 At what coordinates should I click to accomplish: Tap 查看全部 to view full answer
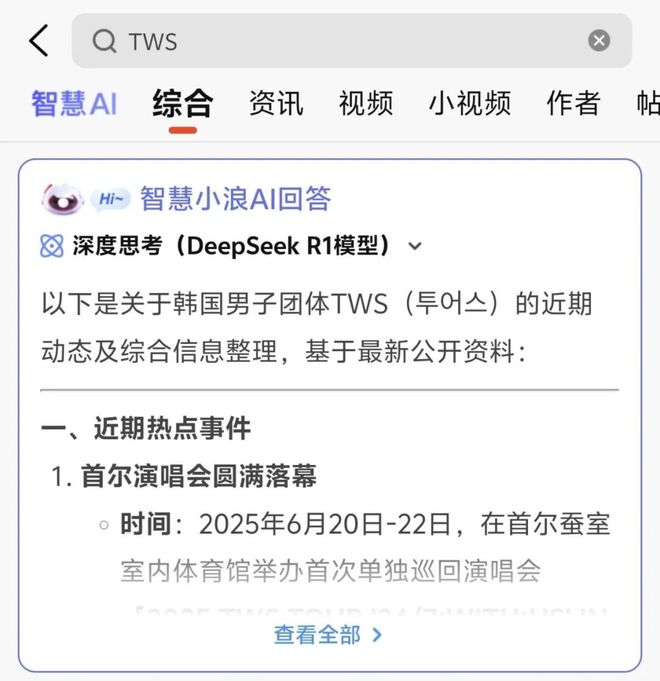329,634
